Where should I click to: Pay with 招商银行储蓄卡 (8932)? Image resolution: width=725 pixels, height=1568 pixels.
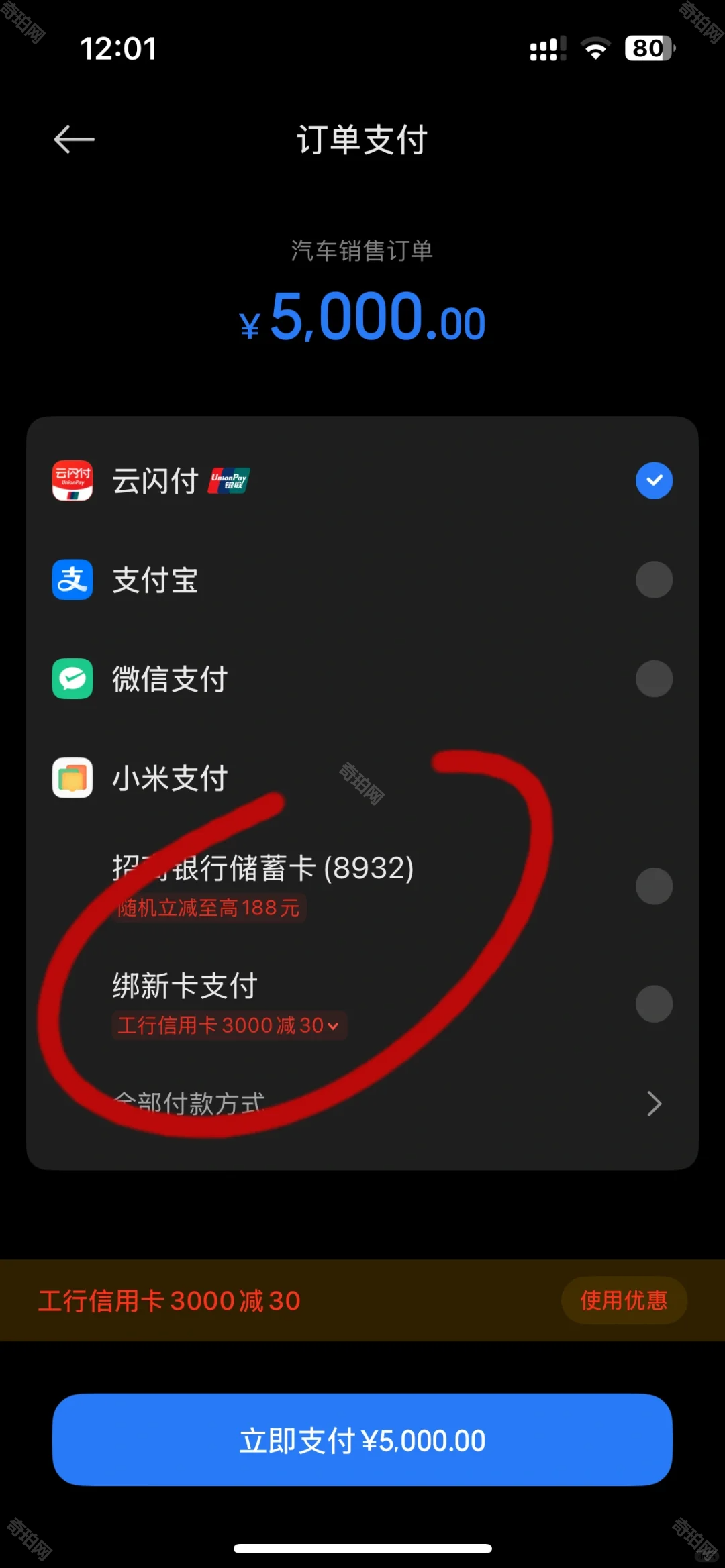(x=654, y=886)
